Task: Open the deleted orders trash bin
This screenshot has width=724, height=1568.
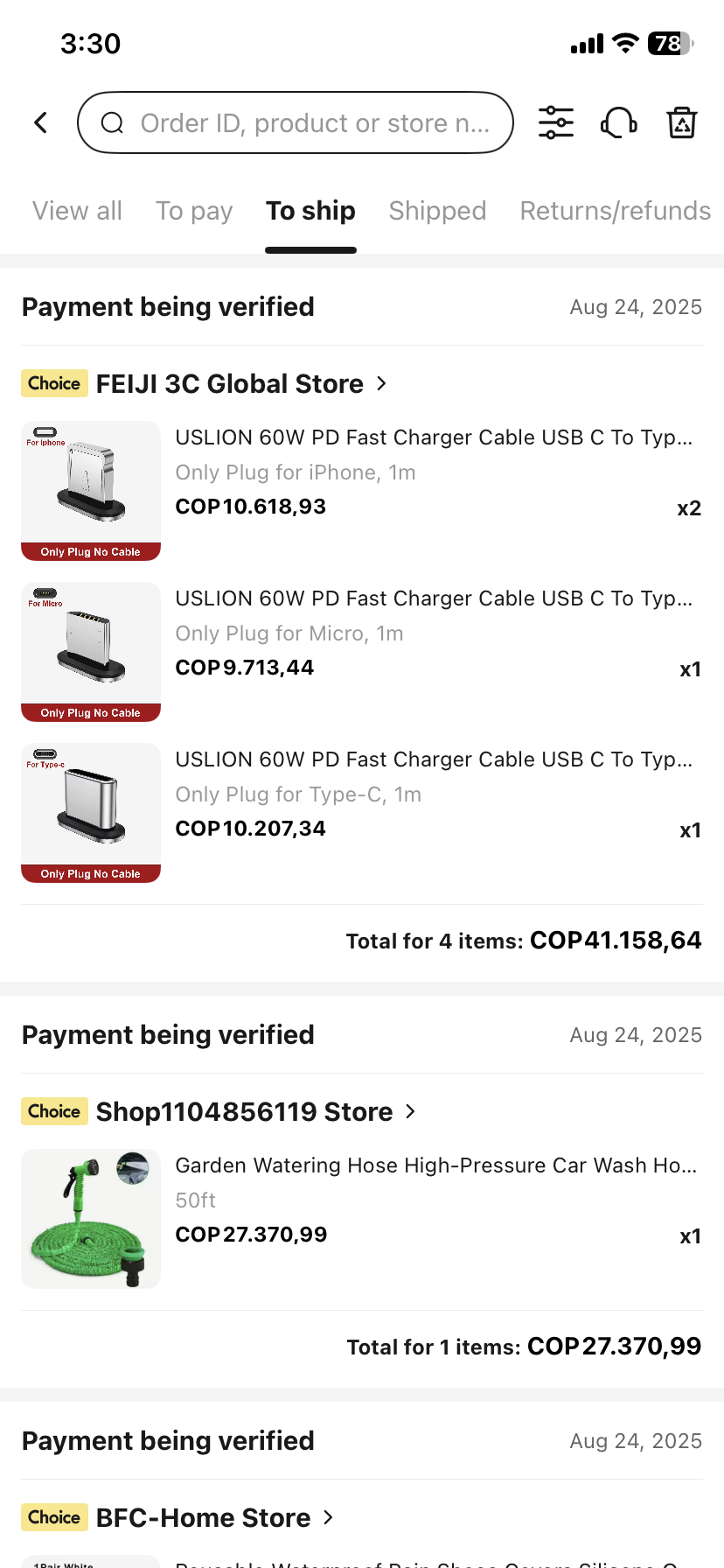Action: click(x=682, y=122)
